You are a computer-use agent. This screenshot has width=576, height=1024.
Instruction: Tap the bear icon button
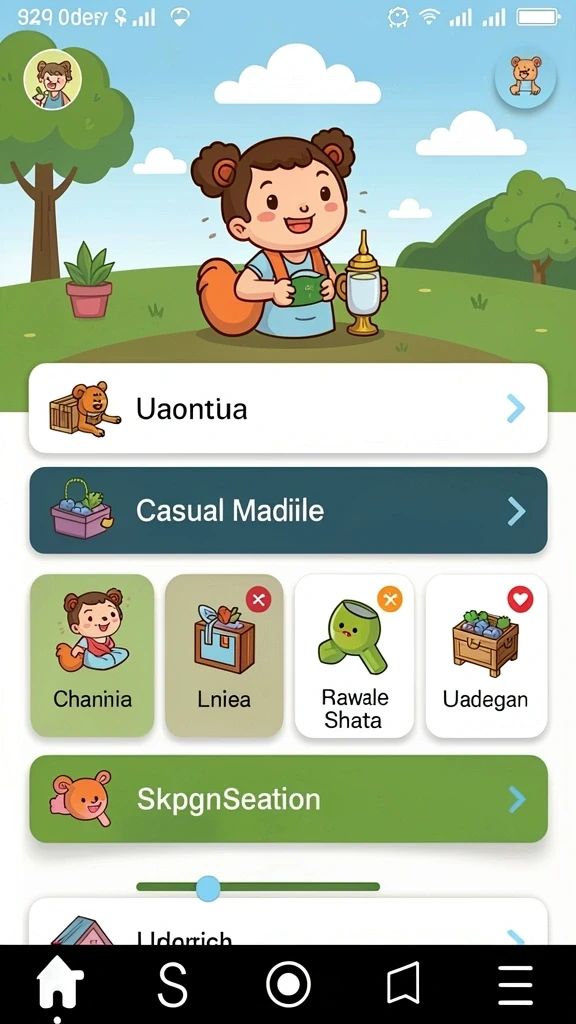tap(525, 76)
